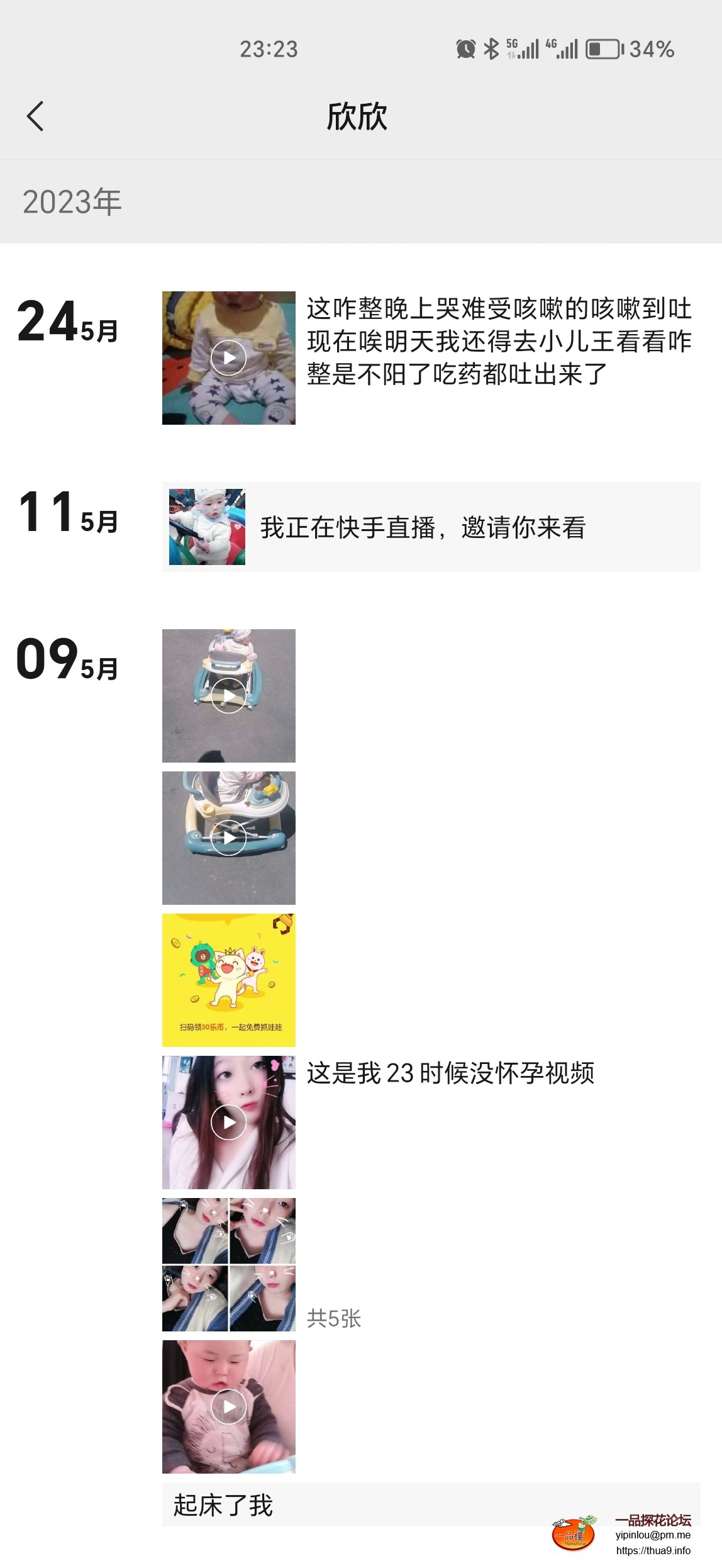Play the sleepy baby video above 起床了我
Screen dimensions: 722x1568
[228, 1406]
